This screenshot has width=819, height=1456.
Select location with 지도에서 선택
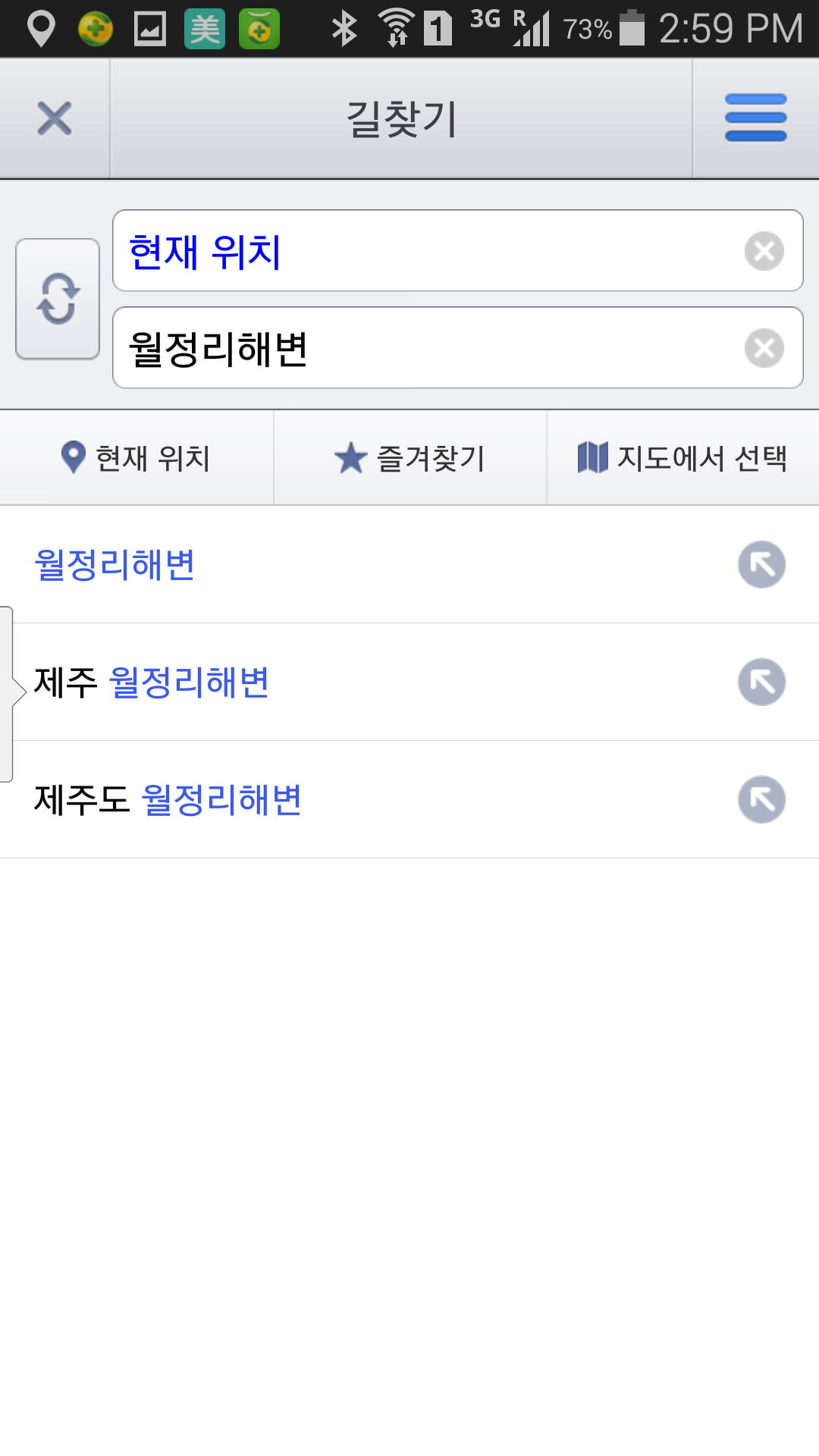pos(682,458)
